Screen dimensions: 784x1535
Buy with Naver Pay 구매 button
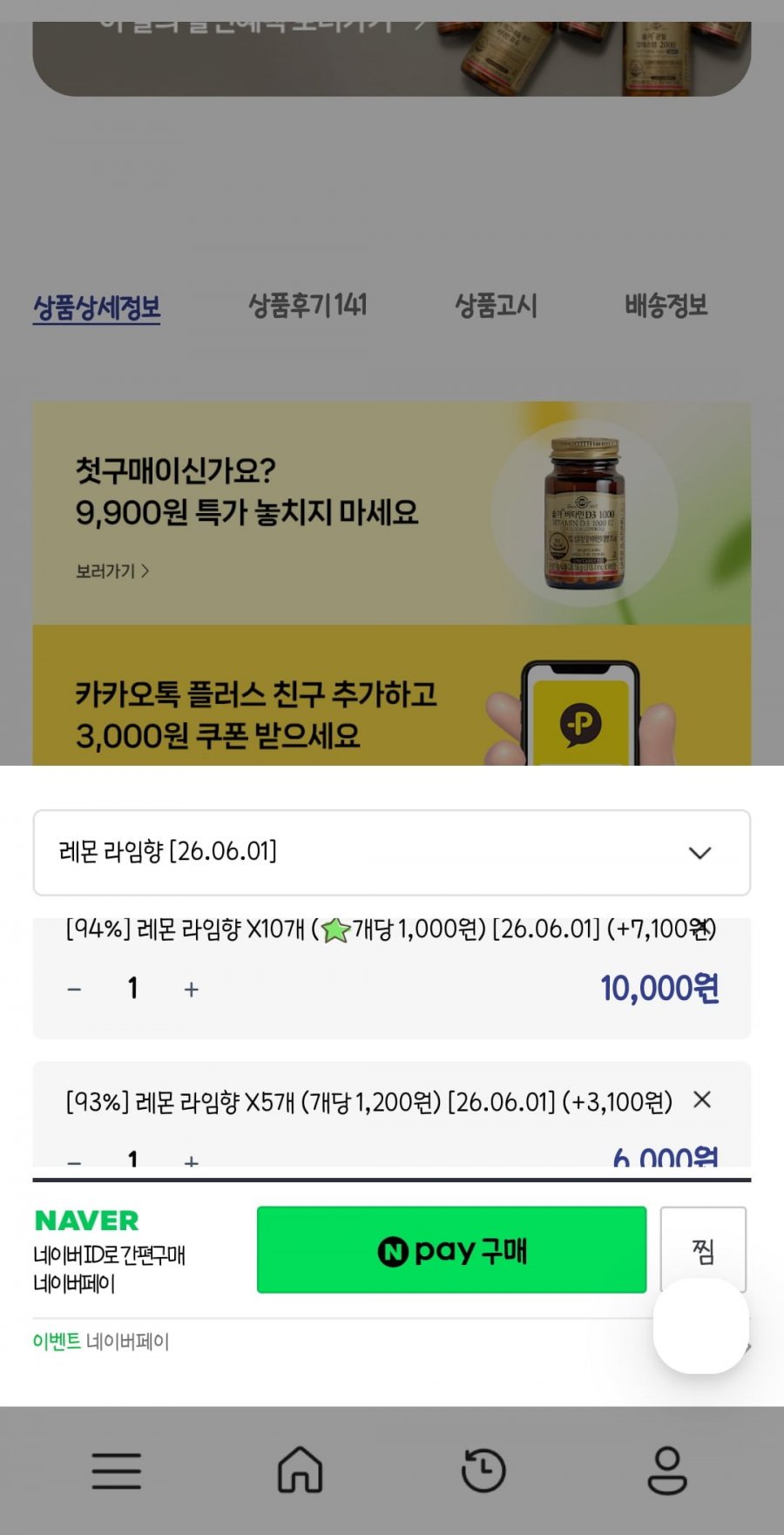point(451,1250)
